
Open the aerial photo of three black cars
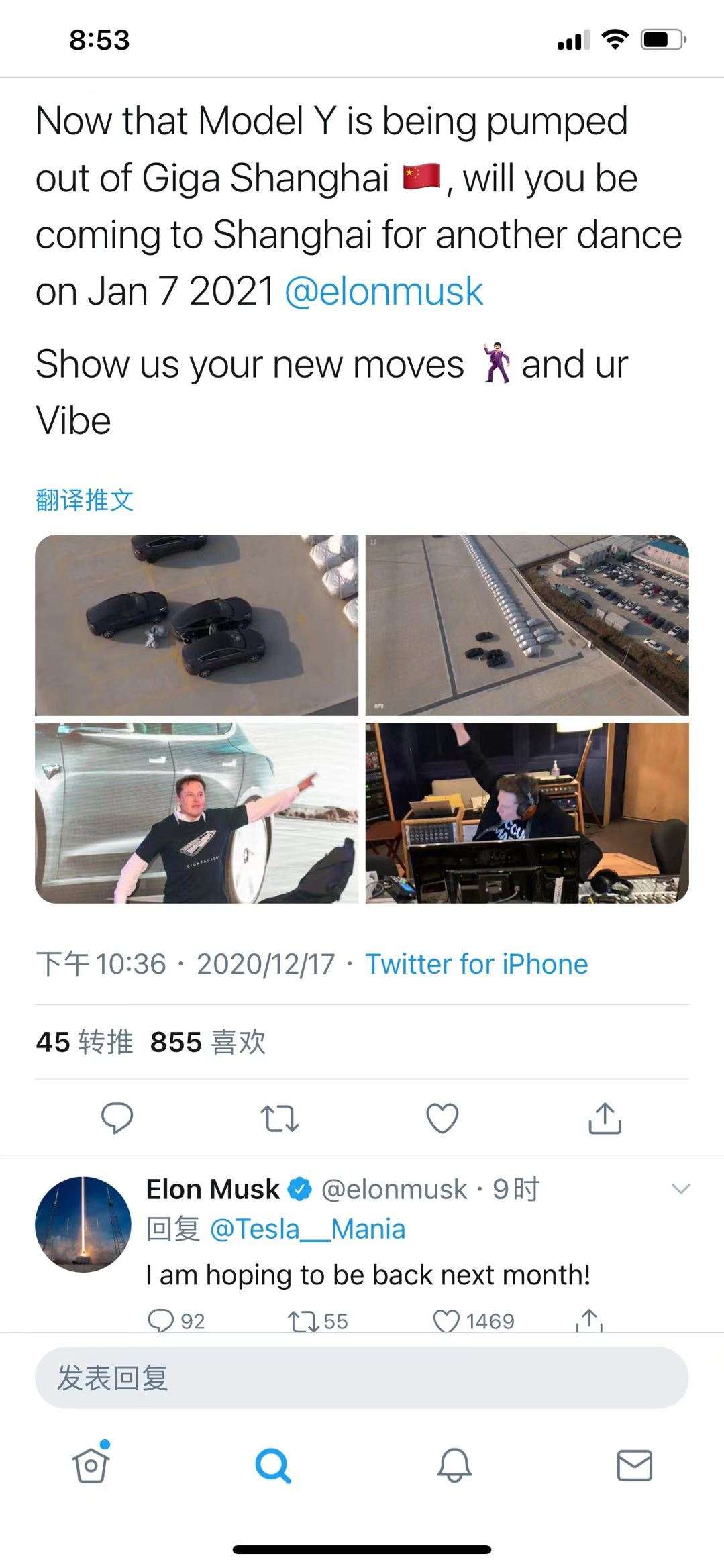tap(197, 625)
